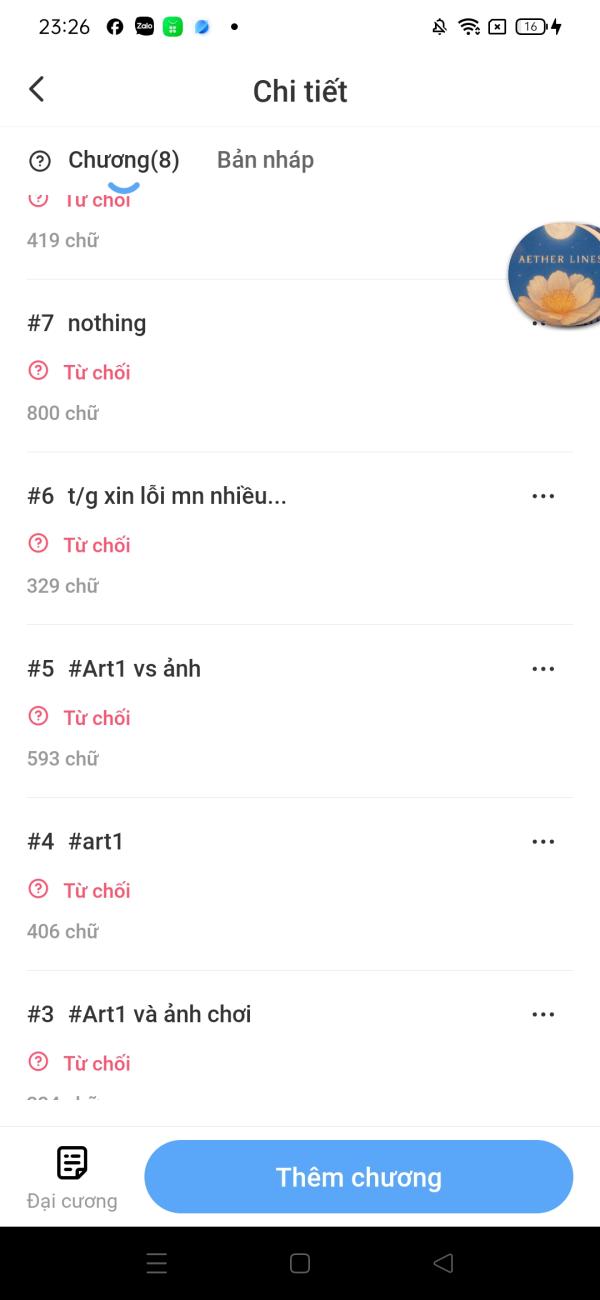
Task: Open chapter #6 t/g xin lỗi mn nhiều
Action: pyautogui.click(x=177, y=496)
